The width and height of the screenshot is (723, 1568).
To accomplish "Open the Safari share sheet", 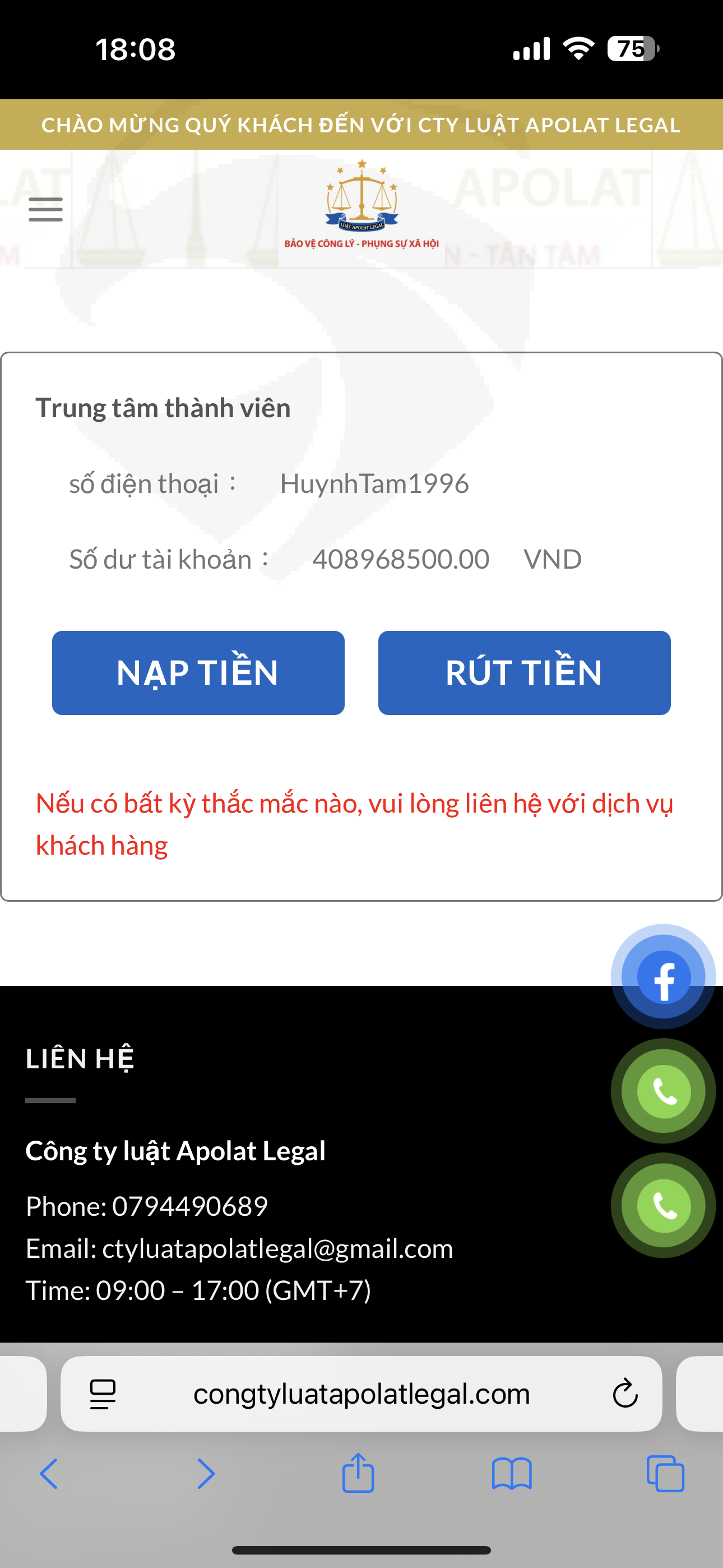I will [358, 1473].
